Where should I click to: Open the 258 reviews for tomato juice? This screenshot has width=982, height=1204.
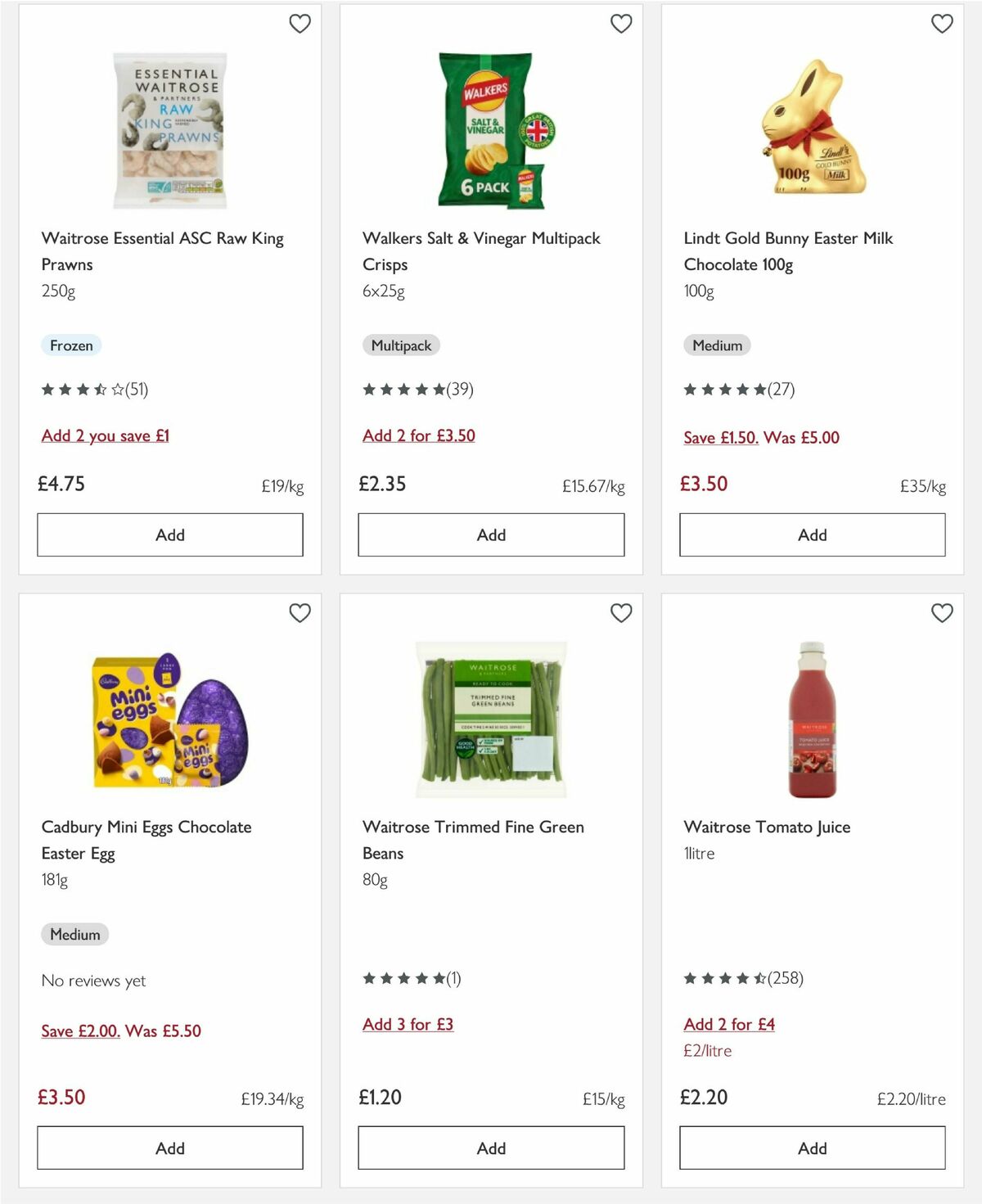click(x=746, y=977)
